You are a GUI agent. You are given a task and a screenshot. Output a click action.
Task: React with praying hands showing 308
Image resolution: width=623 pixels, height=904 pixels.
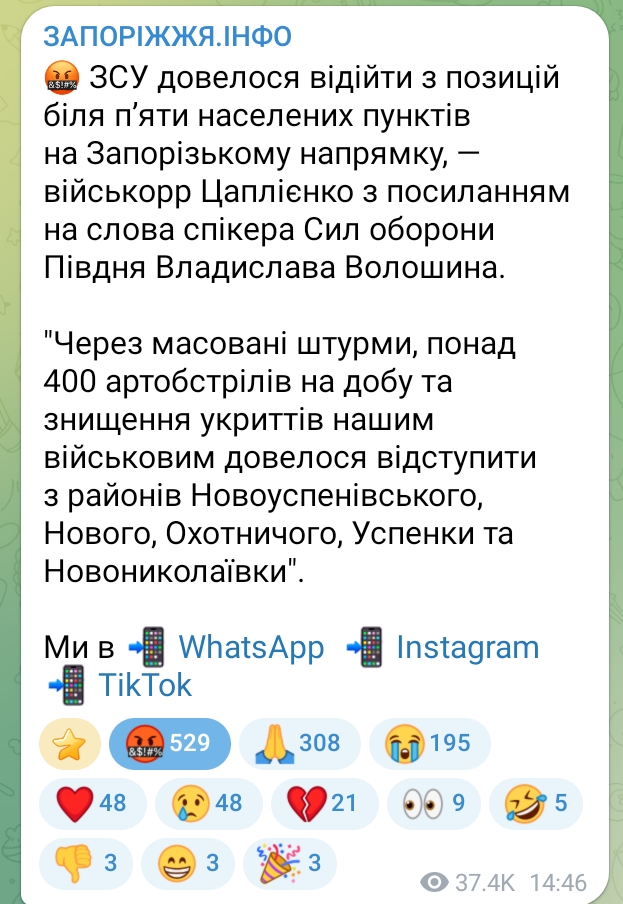[x=298, y=743]
